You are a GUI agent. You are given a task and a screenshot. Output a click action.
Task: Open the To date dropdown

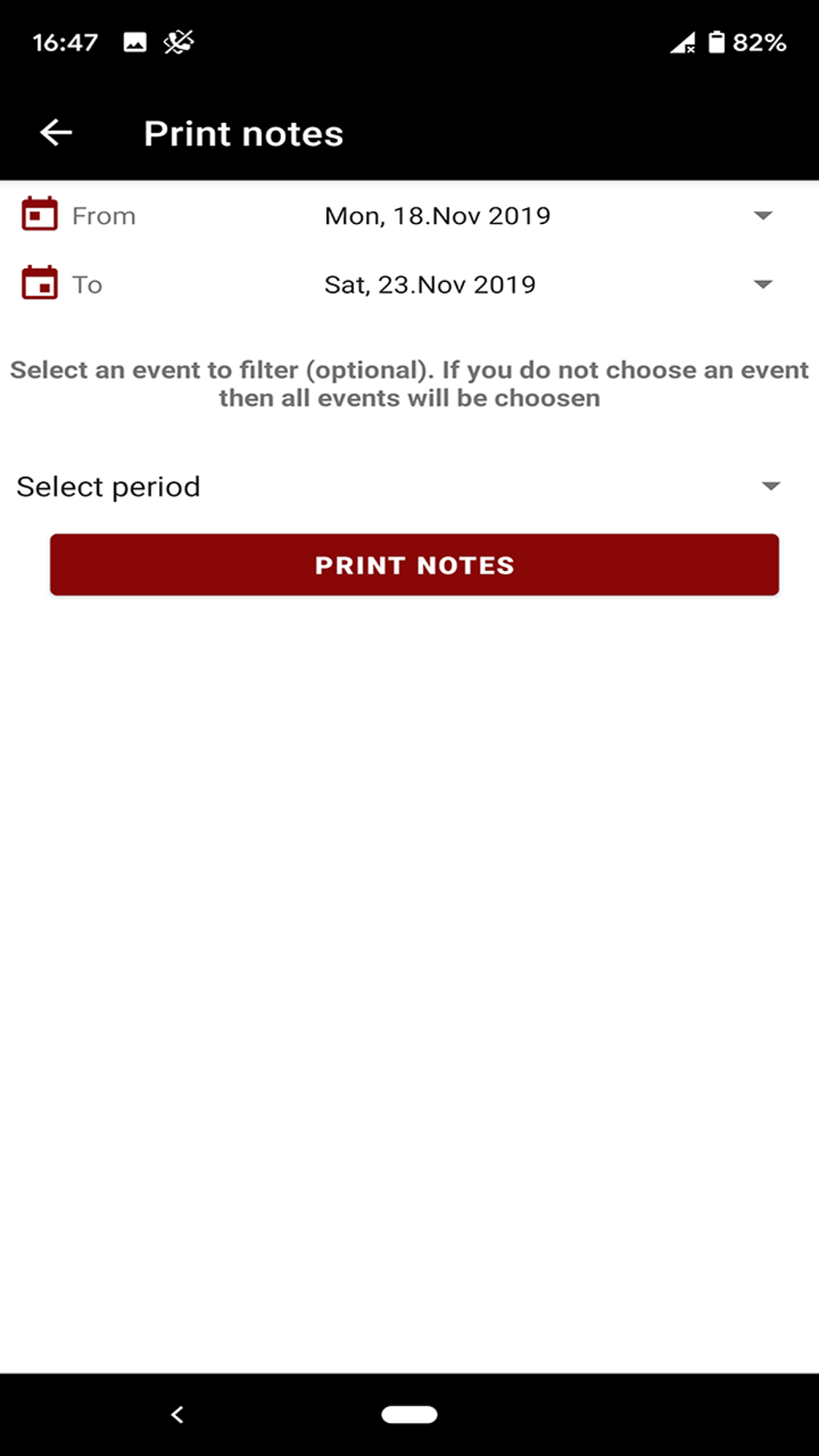click(762, 284)
